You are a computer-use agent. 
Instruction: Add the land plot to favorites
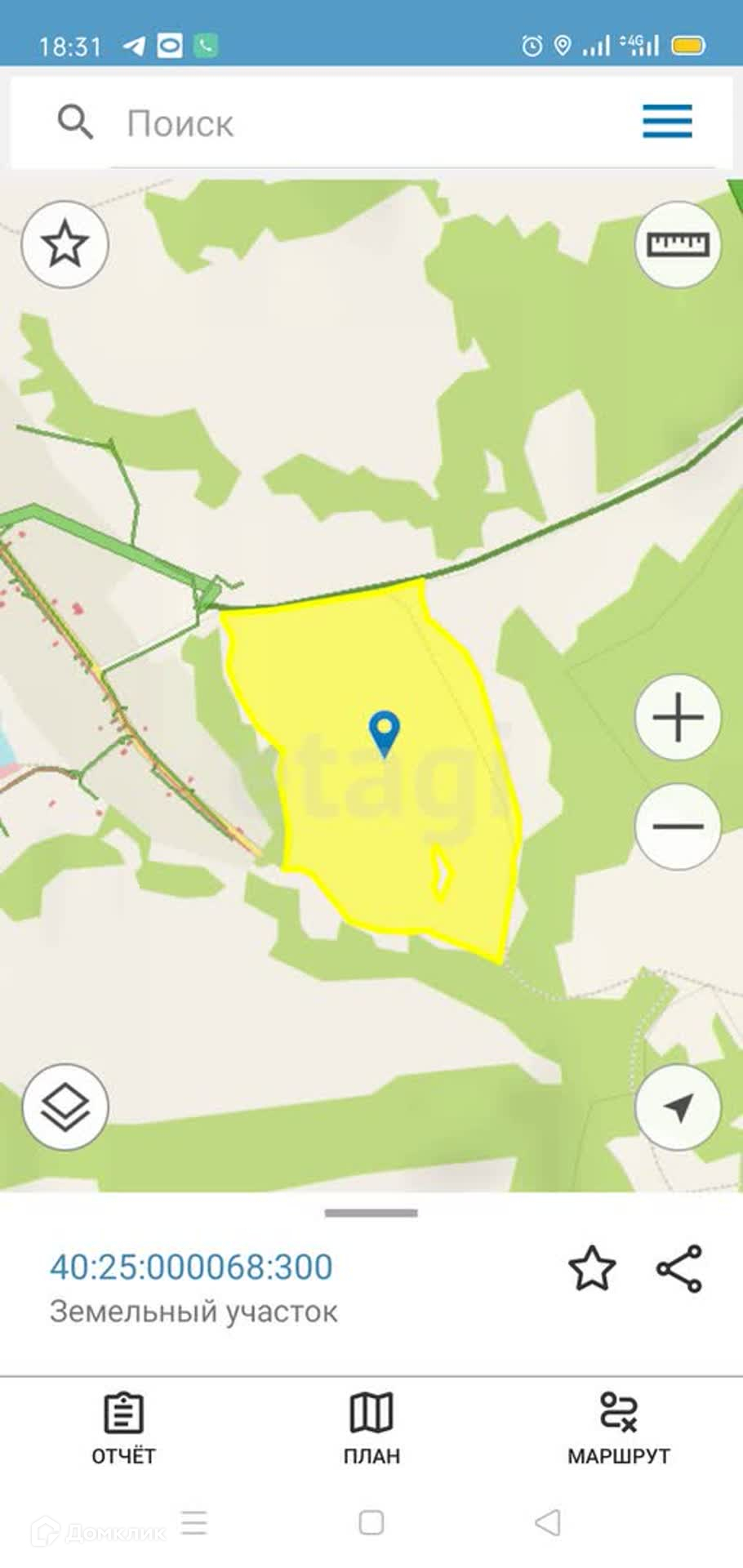[591, 1268]
